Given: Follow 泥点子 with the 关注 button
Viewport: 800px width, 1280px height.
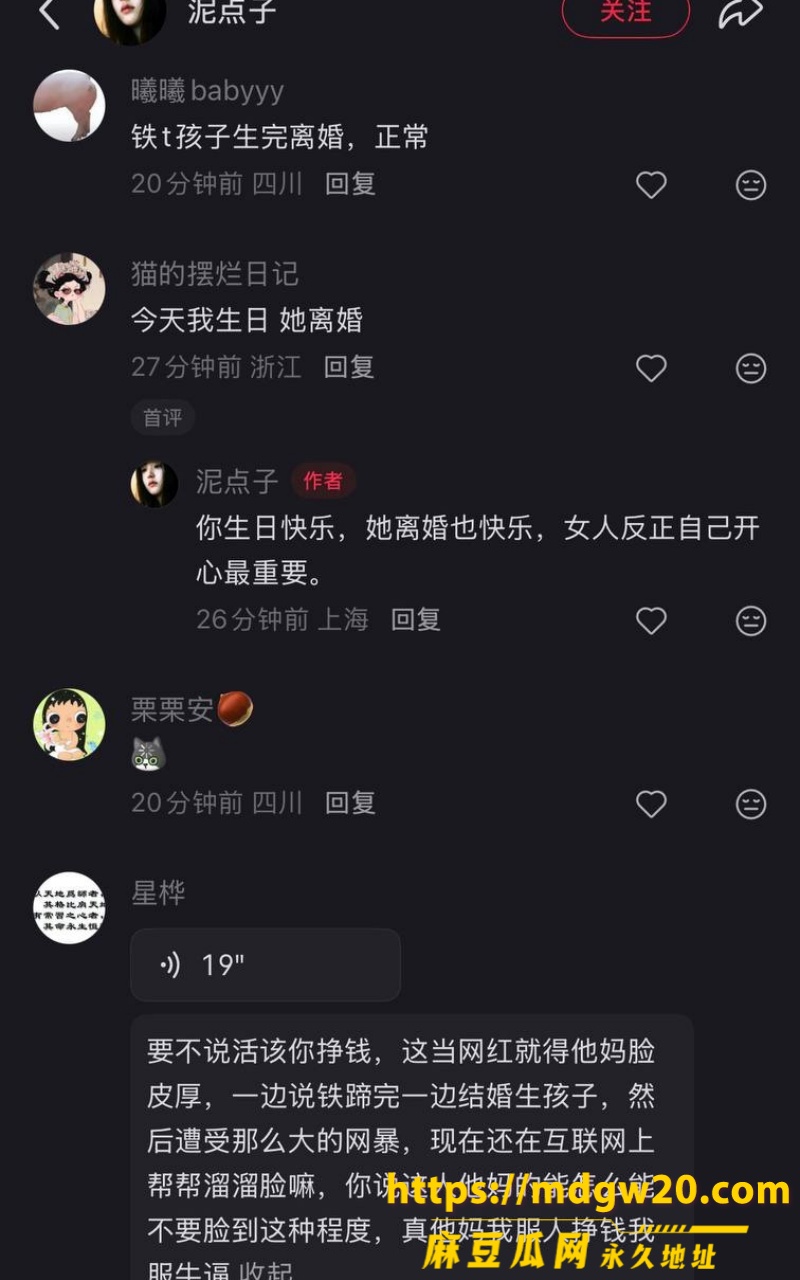Looking at the screenshot, I should pos(626,12).
